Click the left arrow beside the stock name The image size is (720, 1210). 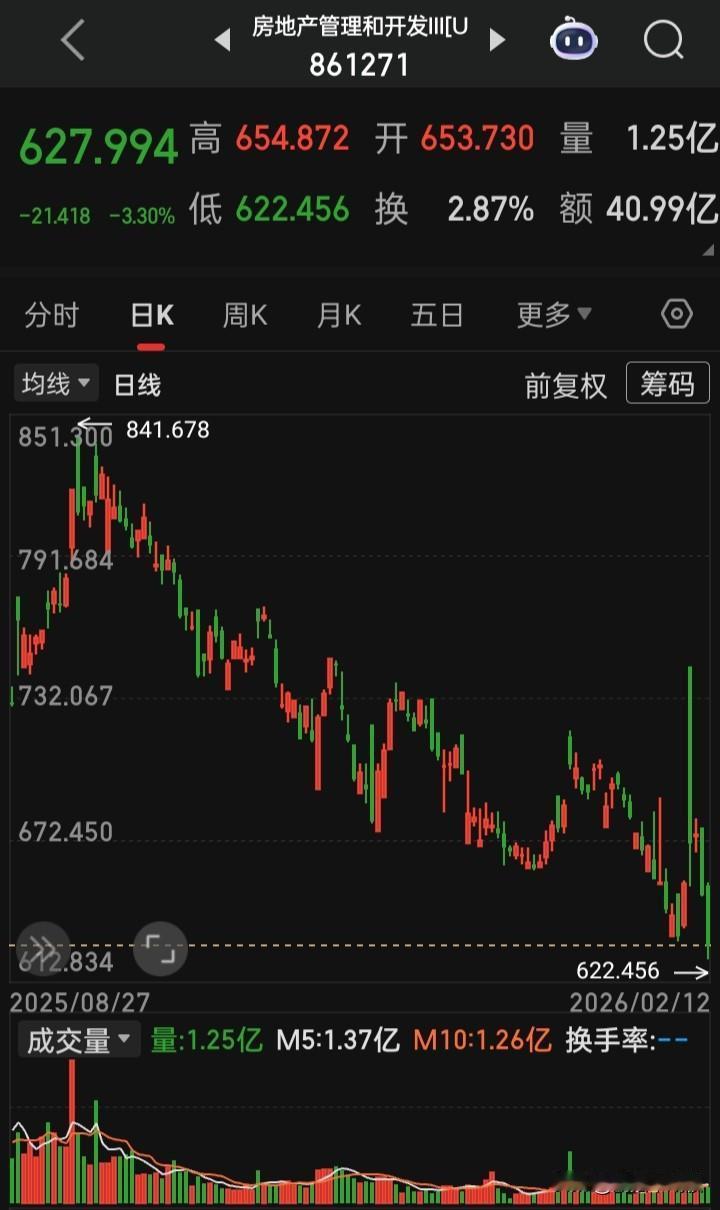[x=222, y=32]
